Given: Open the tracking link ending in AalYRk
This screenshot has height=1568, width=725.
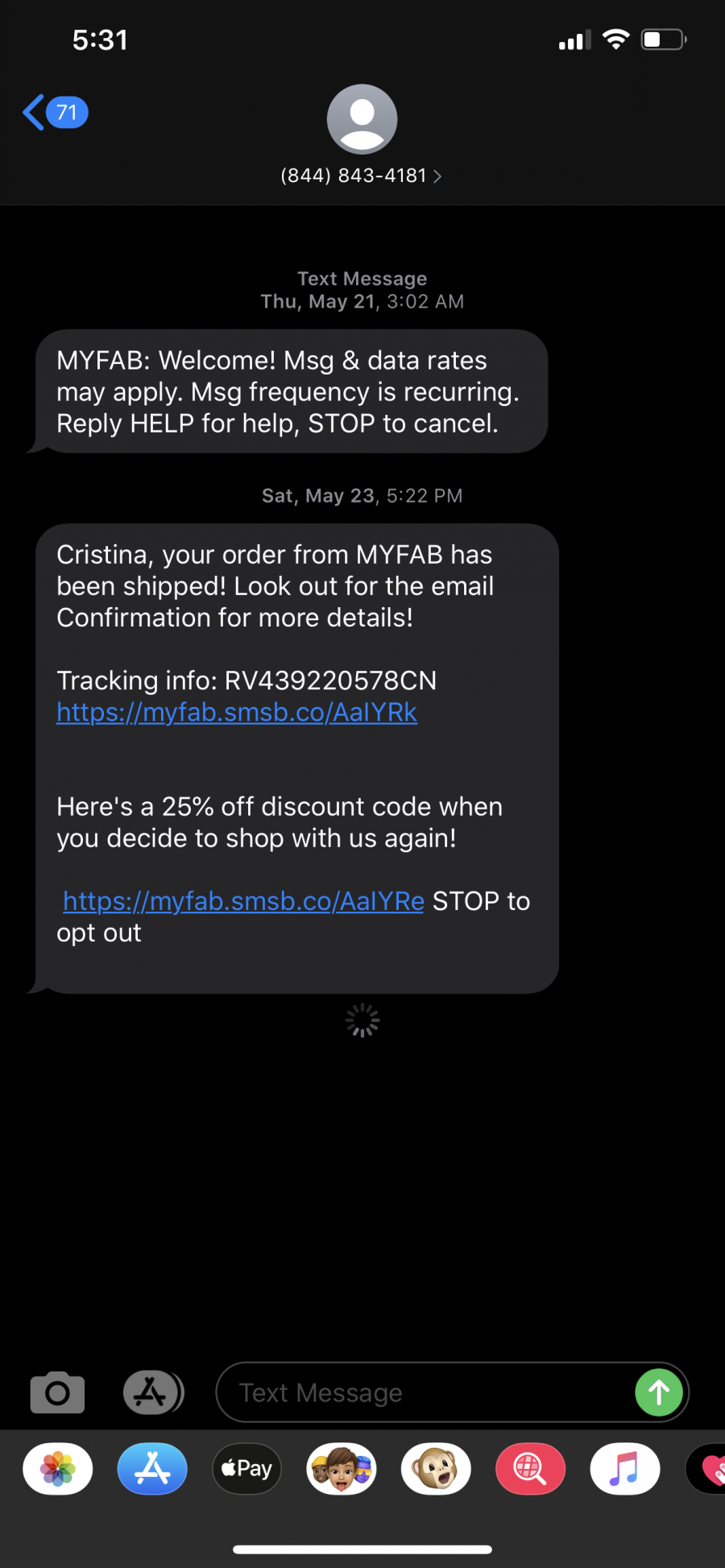Looking at the screenshot, I should click(237, 713).
